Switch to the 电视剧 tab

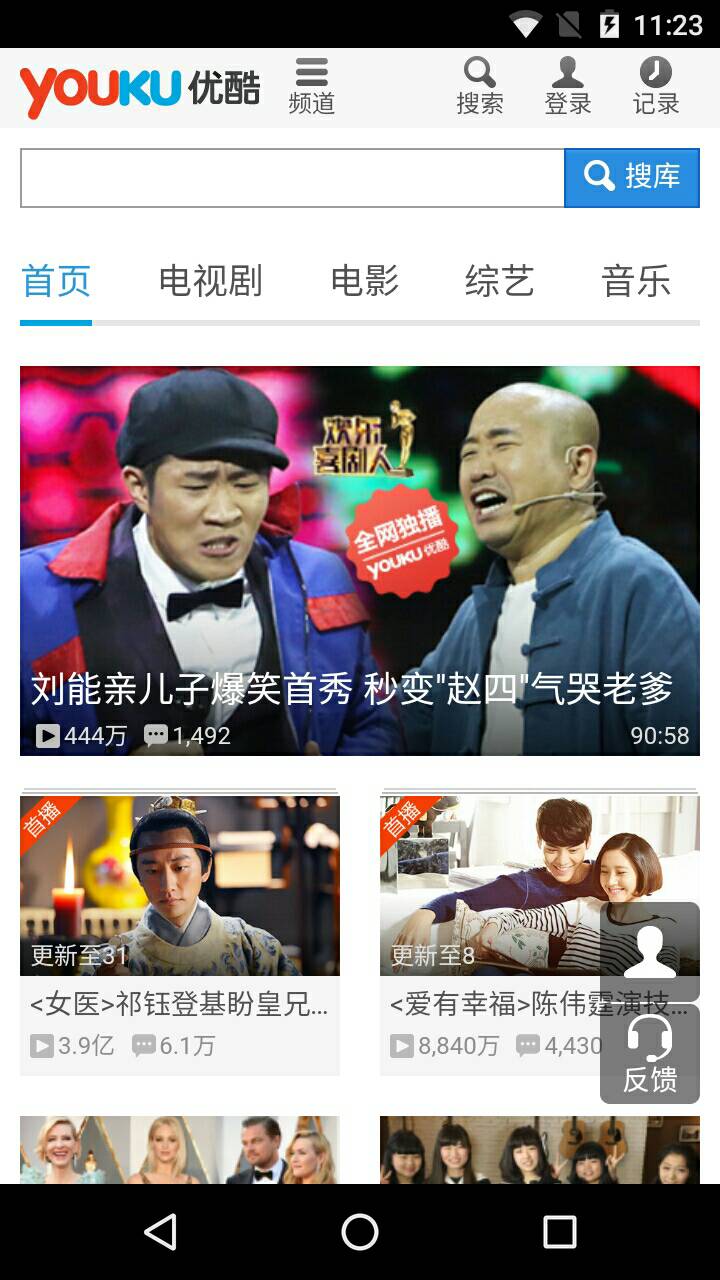click(x=211, y=281)
